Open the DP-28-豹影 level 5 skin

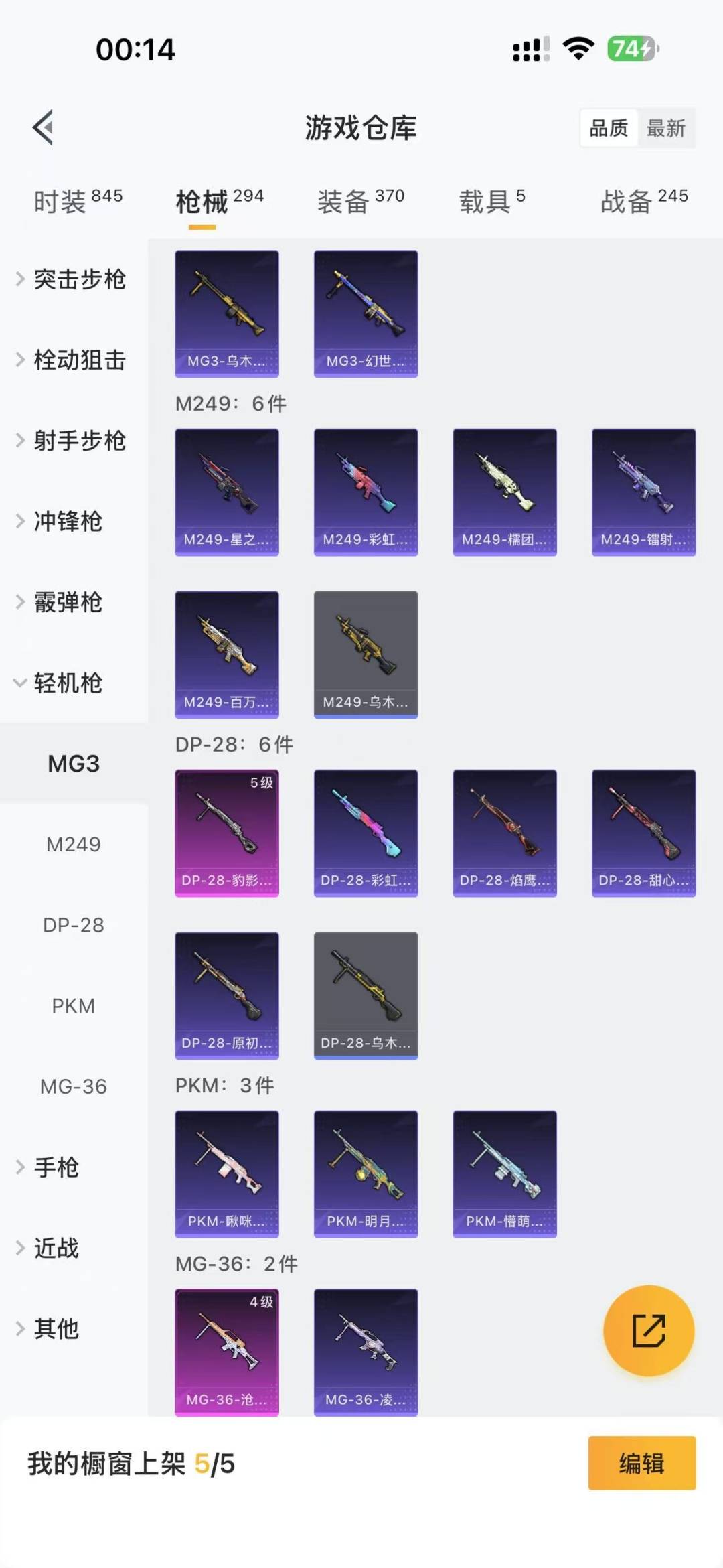click(x=227, y=833)
